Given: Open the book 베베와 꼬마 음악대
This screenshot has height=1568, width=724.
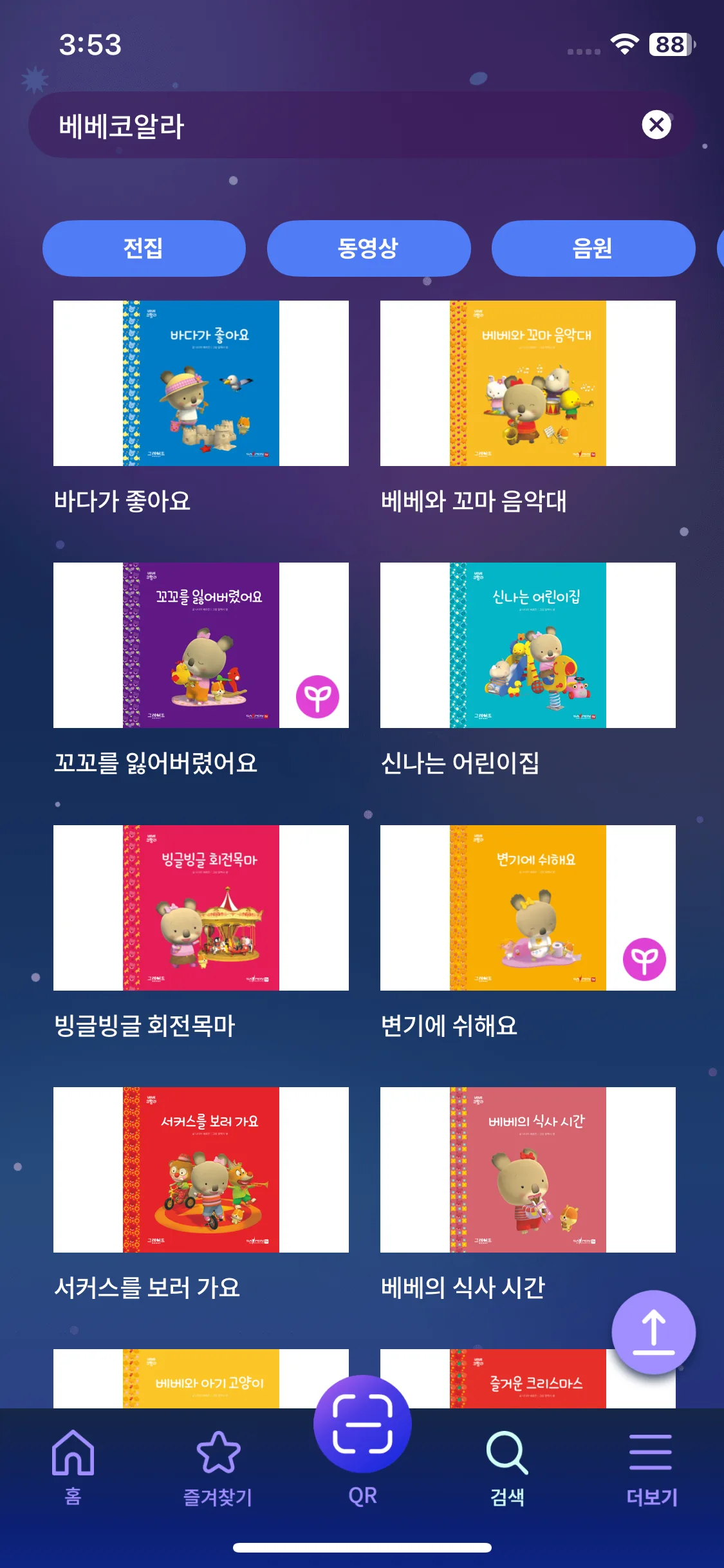Looking at the screenshot, I should (528, 384).
